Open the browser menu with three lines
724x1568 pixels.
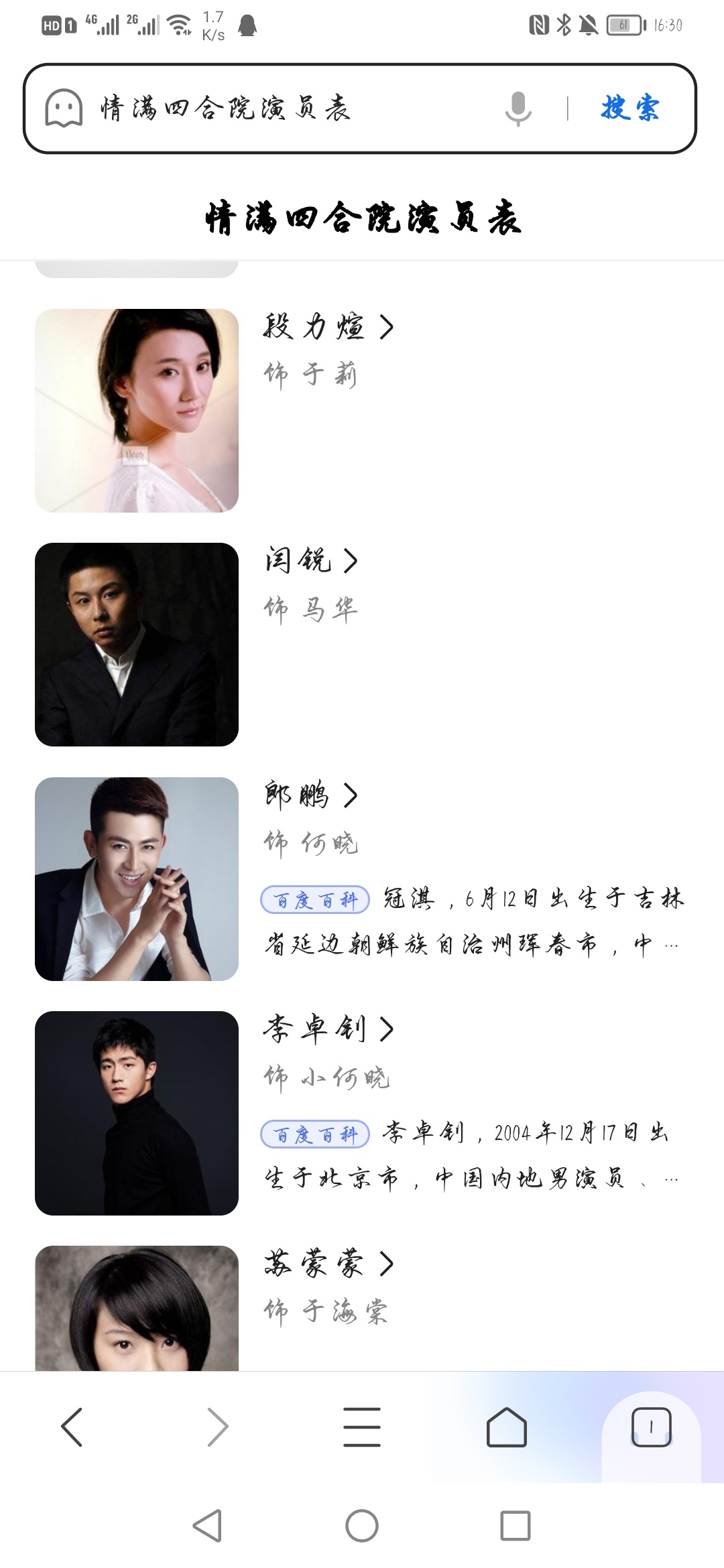(362, 1427)
